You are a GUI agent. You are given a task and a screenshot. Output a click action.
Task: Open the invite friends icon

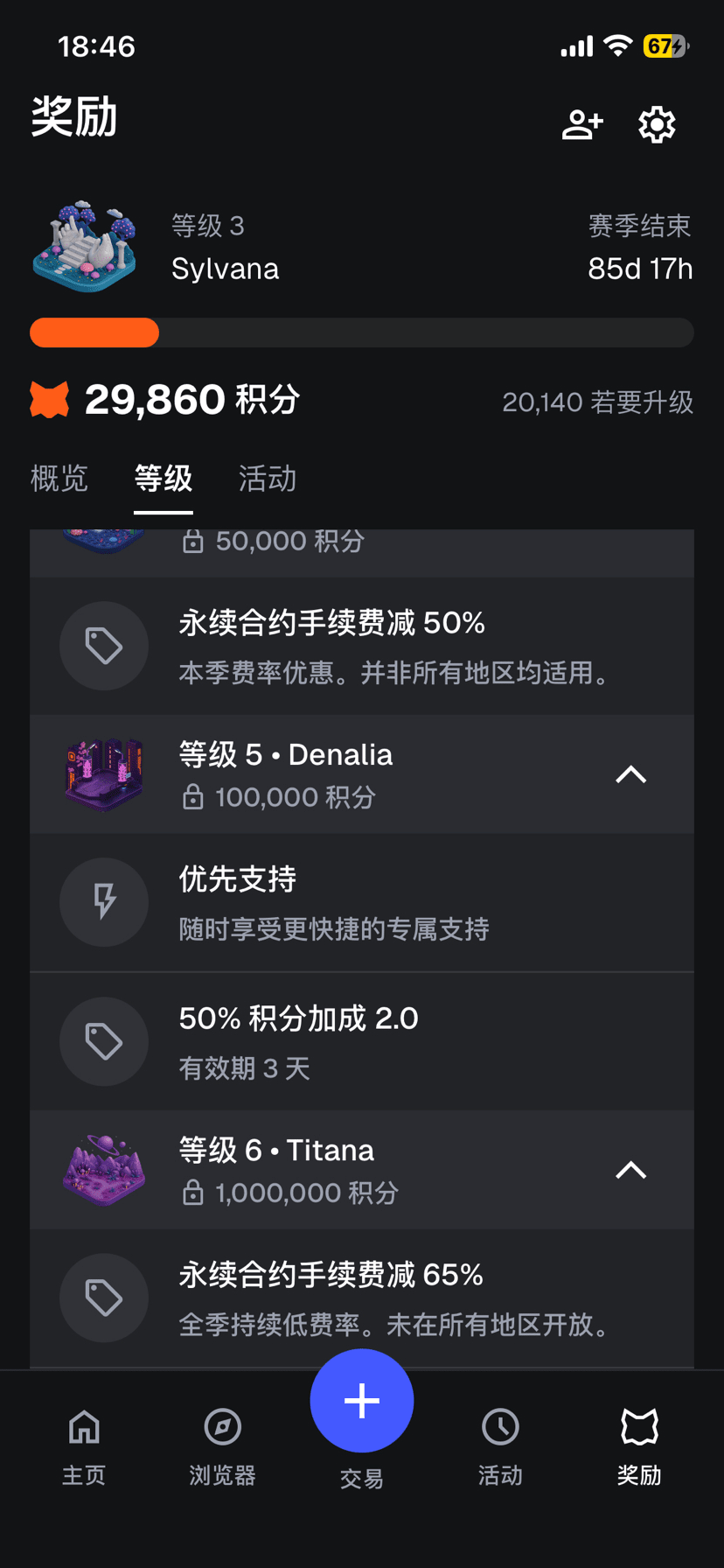pyautogui.click(x=582, y=125)
